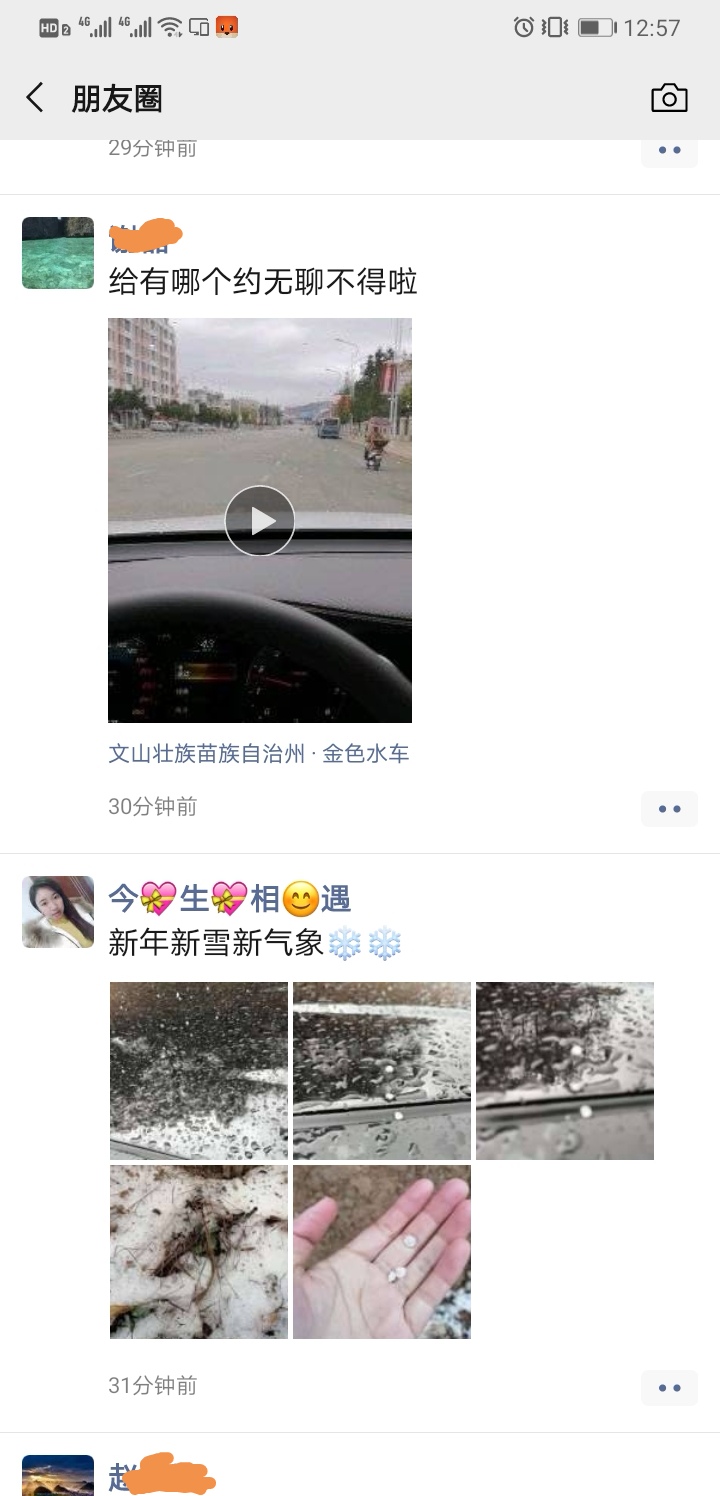
Task: Play the driving video in the post
Action: [x=260, y=520]
